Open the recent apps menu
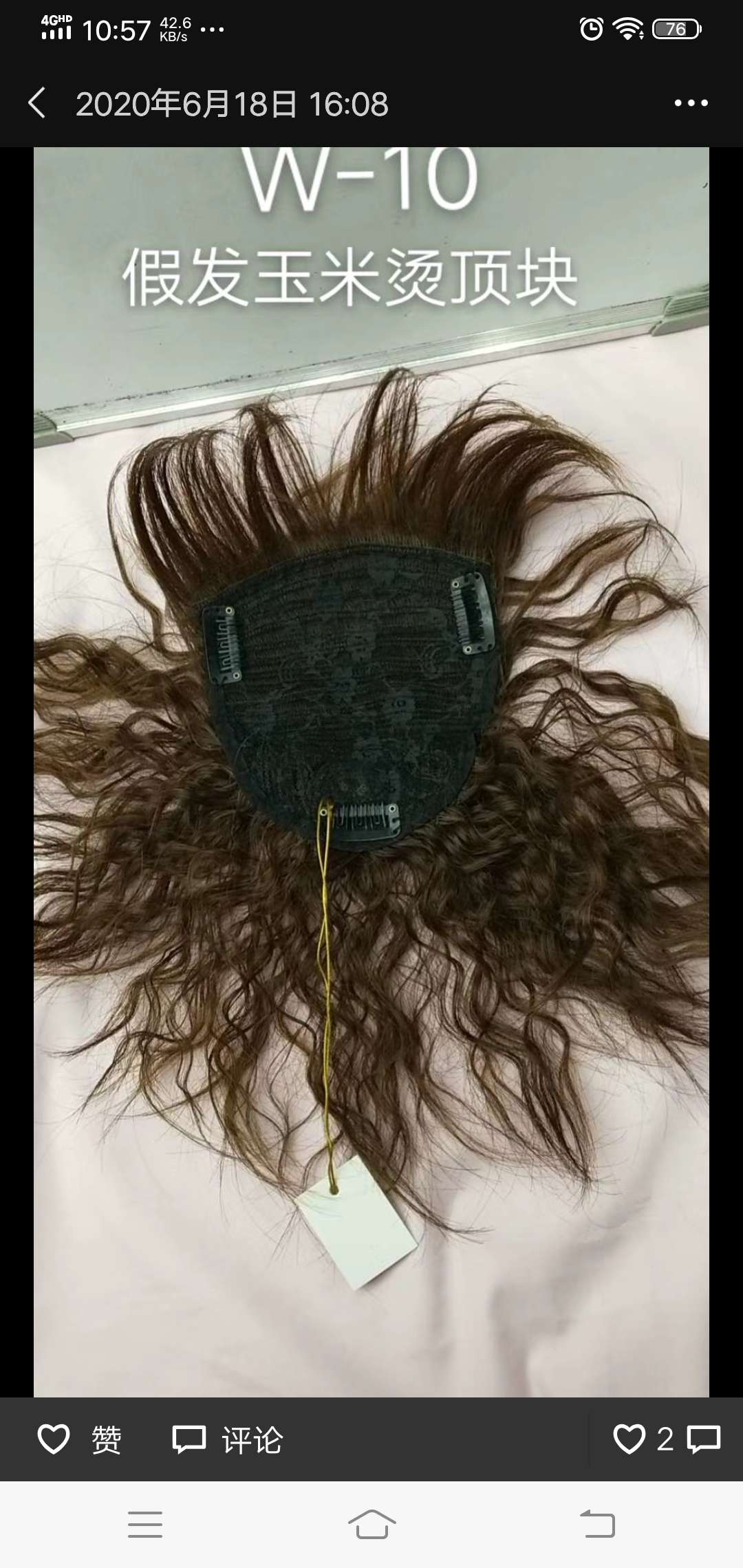The image size is (743, 1568). point(145,1525)
